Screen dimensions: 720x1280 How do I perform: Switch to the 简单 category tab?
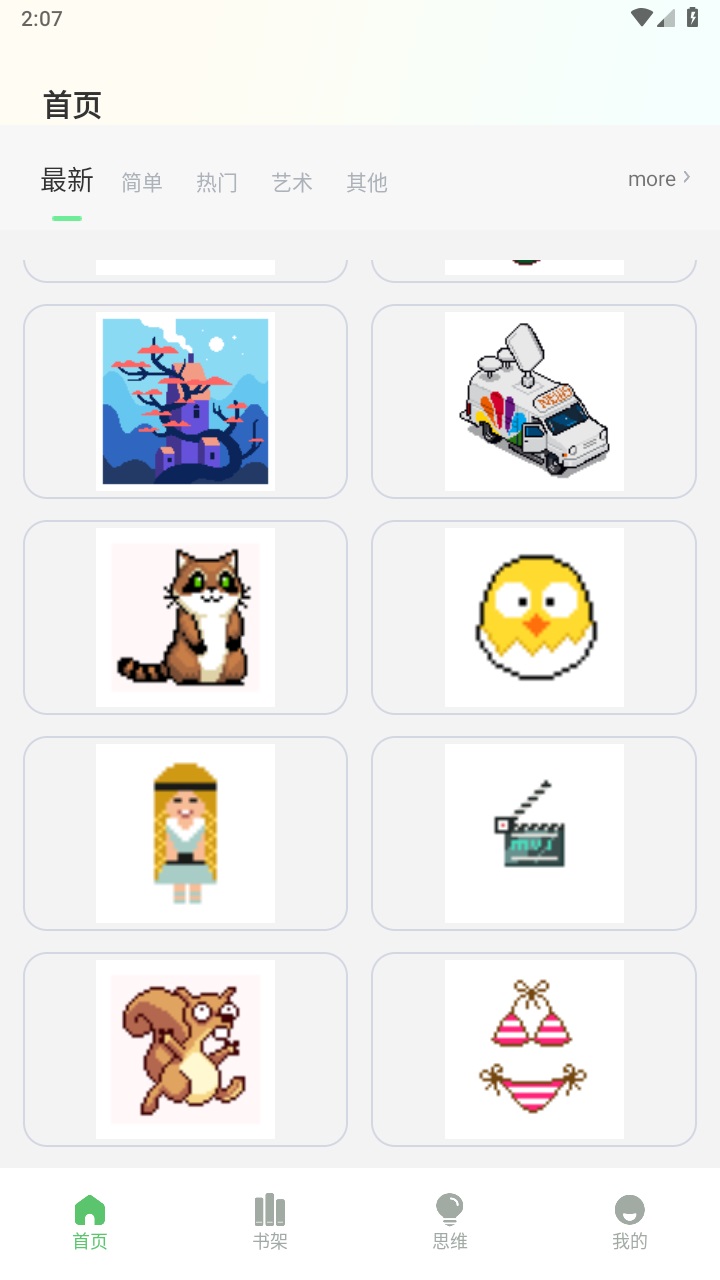[142, 182]
